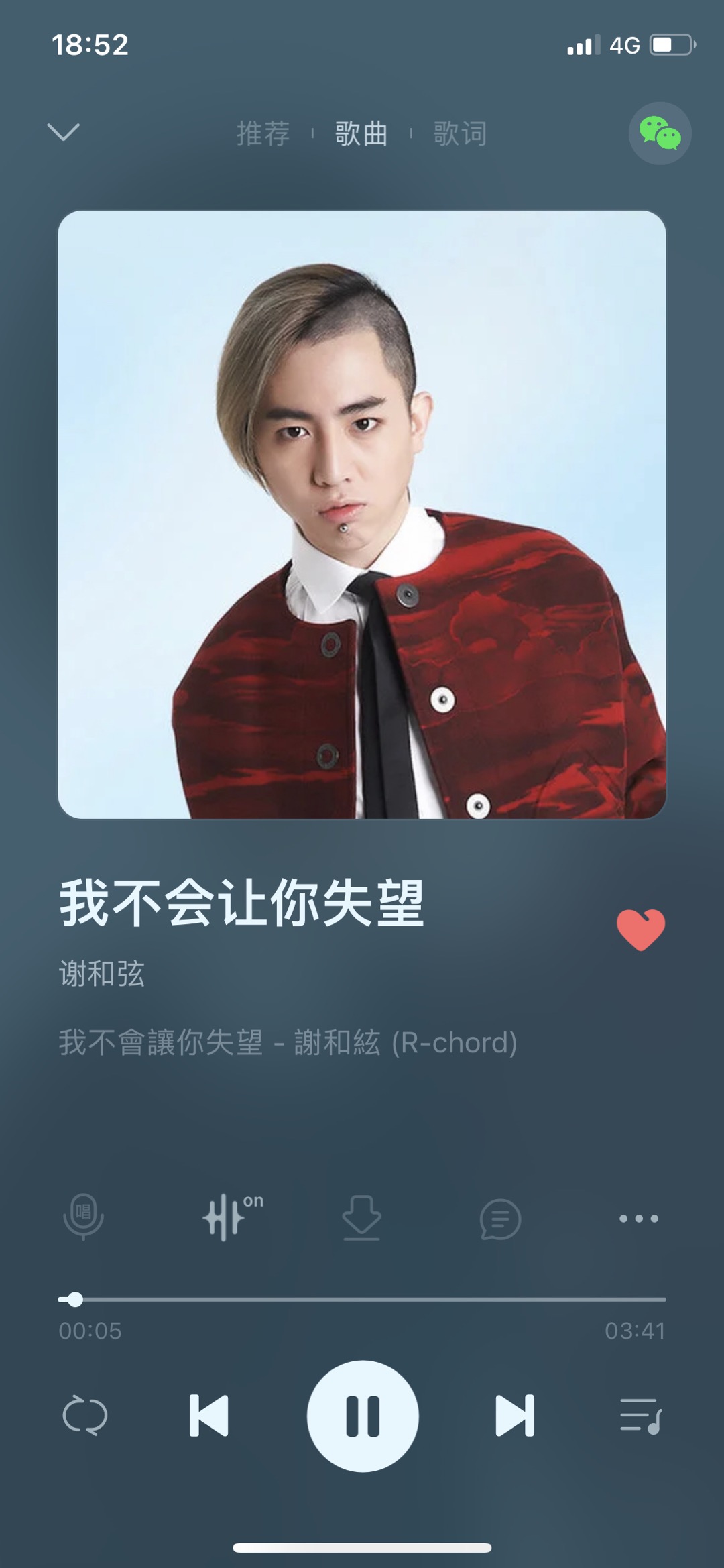Open artist 谢和弦's page

[x=102, y=973]
